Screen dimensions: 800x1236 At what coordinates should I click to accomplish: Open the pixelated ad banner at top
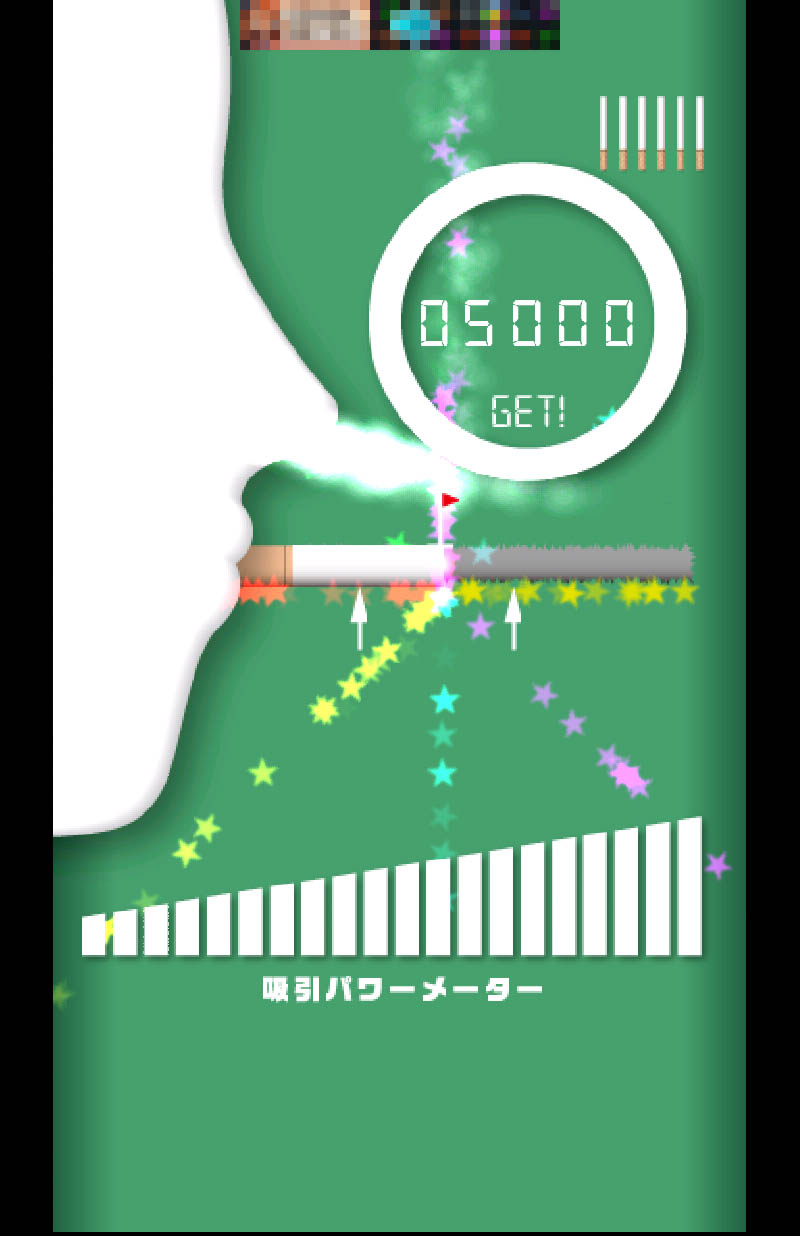[x=399, y=24]
